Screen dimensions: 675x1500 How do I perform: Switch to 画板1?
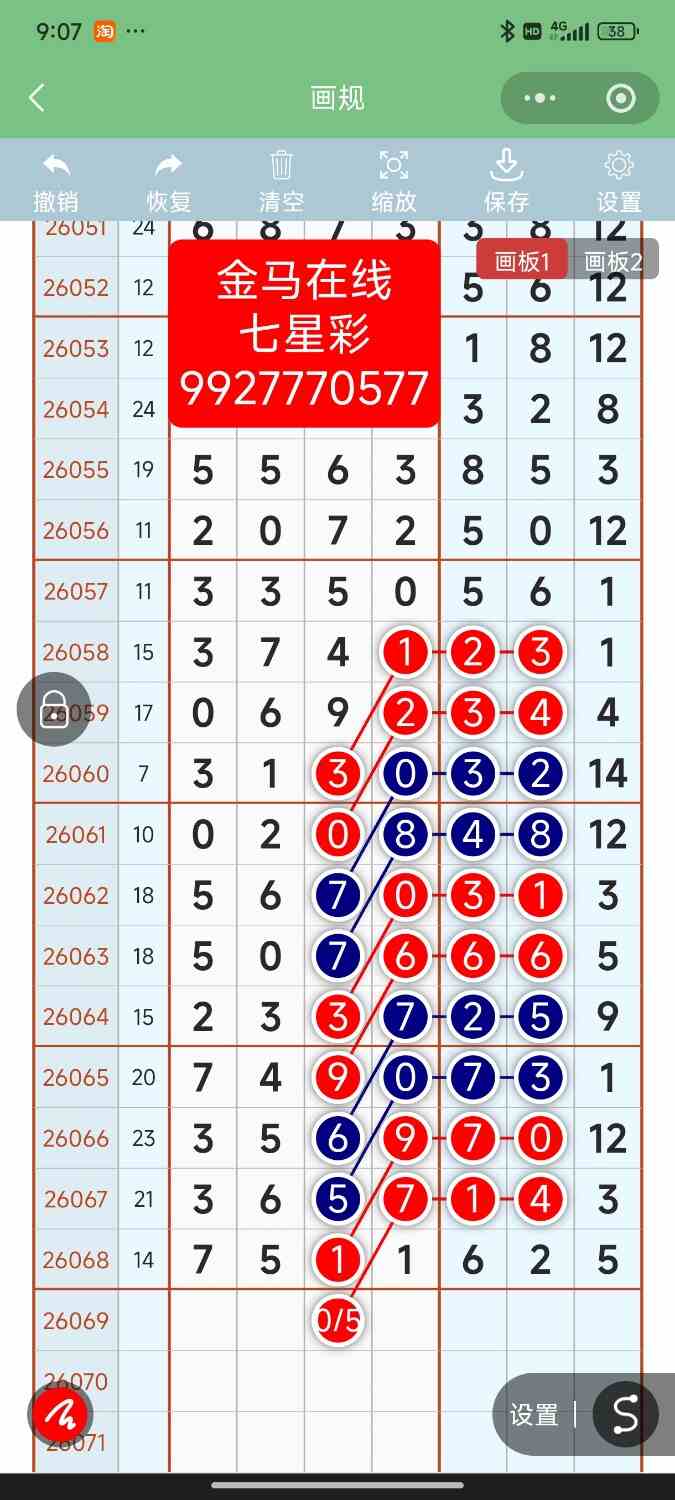(x=523, y=260)
